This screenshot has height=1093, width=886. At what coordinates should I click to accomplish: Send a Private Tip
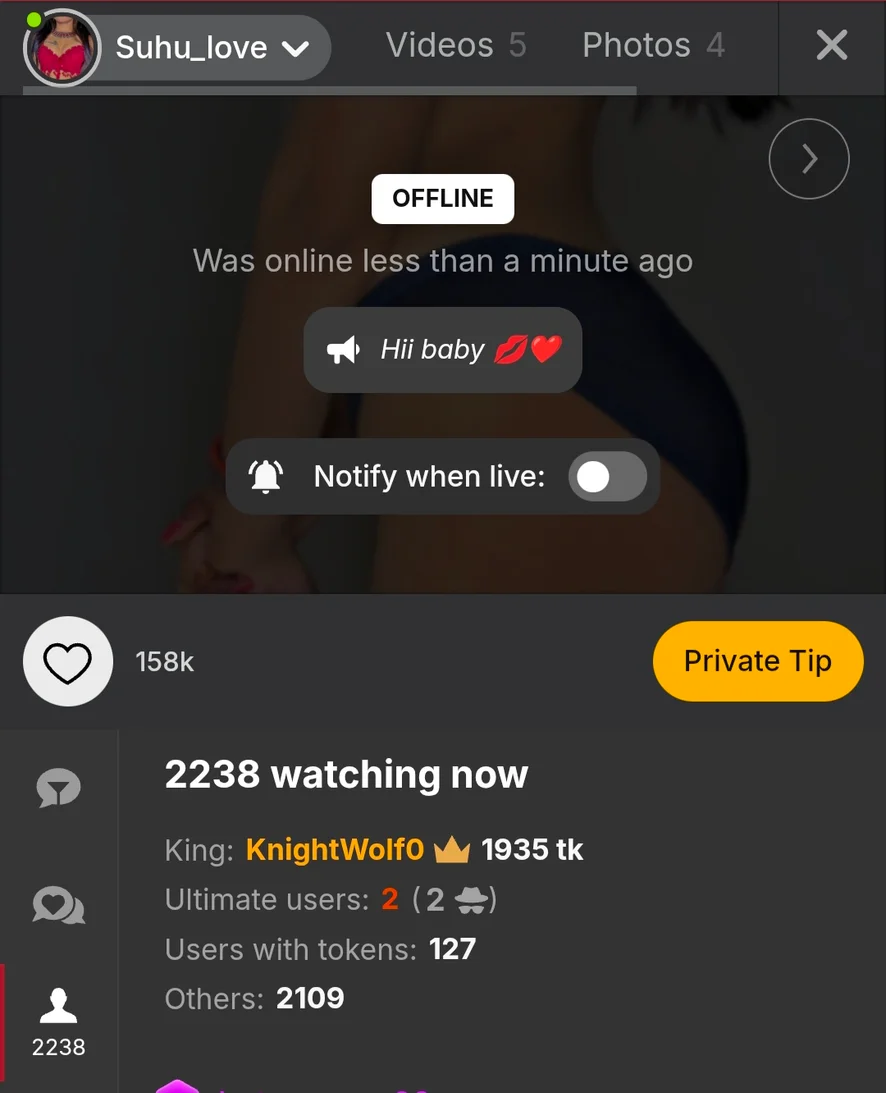pos(757,661)
